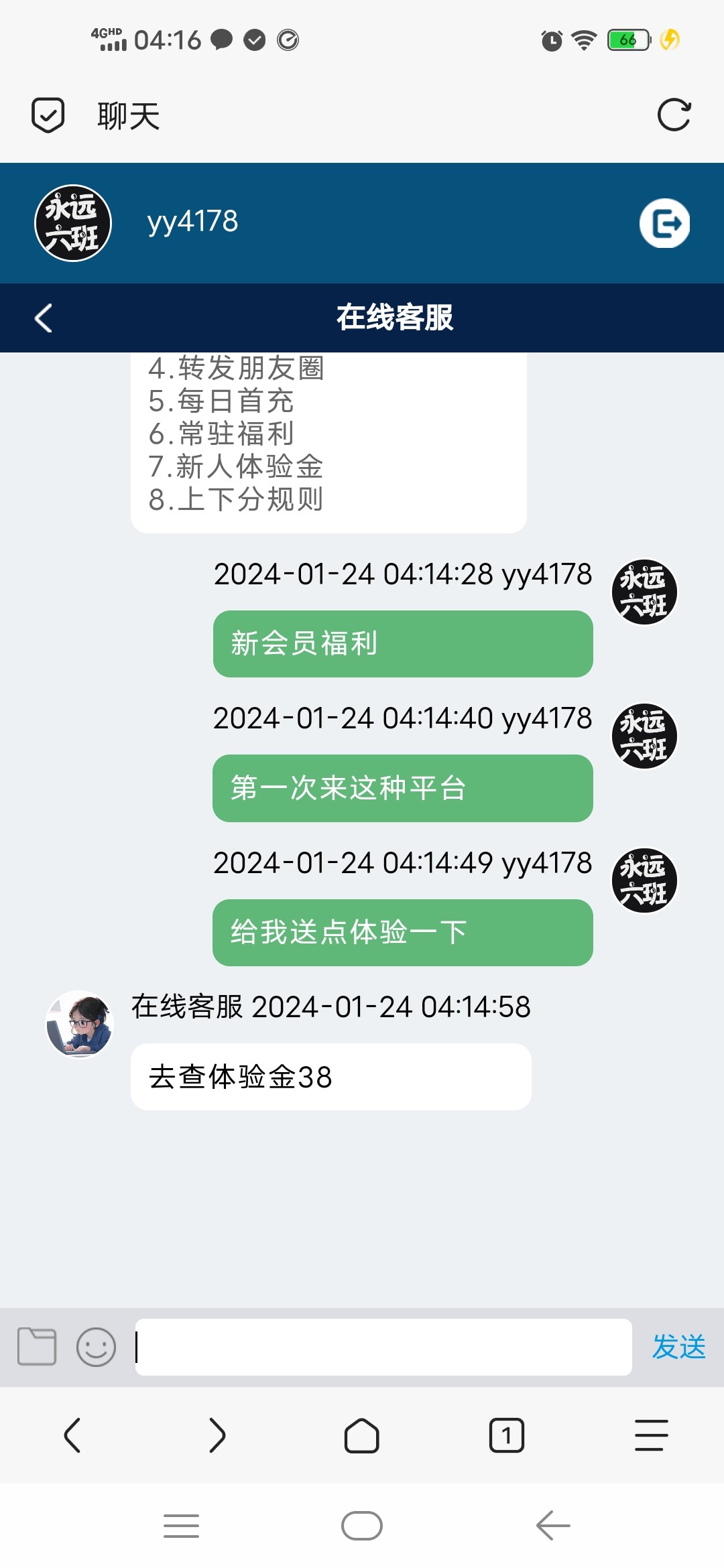The width and height of the screenshot is (724, 1568).
Task: Go to browser home page
Action: (x=361, y=1435)
